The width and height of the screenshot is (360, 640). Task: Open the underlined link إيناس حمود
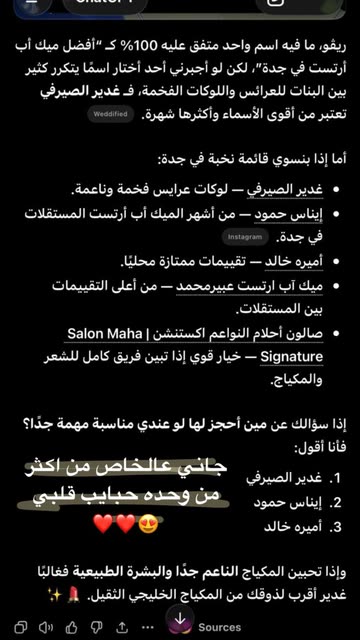tap(289, 214)
